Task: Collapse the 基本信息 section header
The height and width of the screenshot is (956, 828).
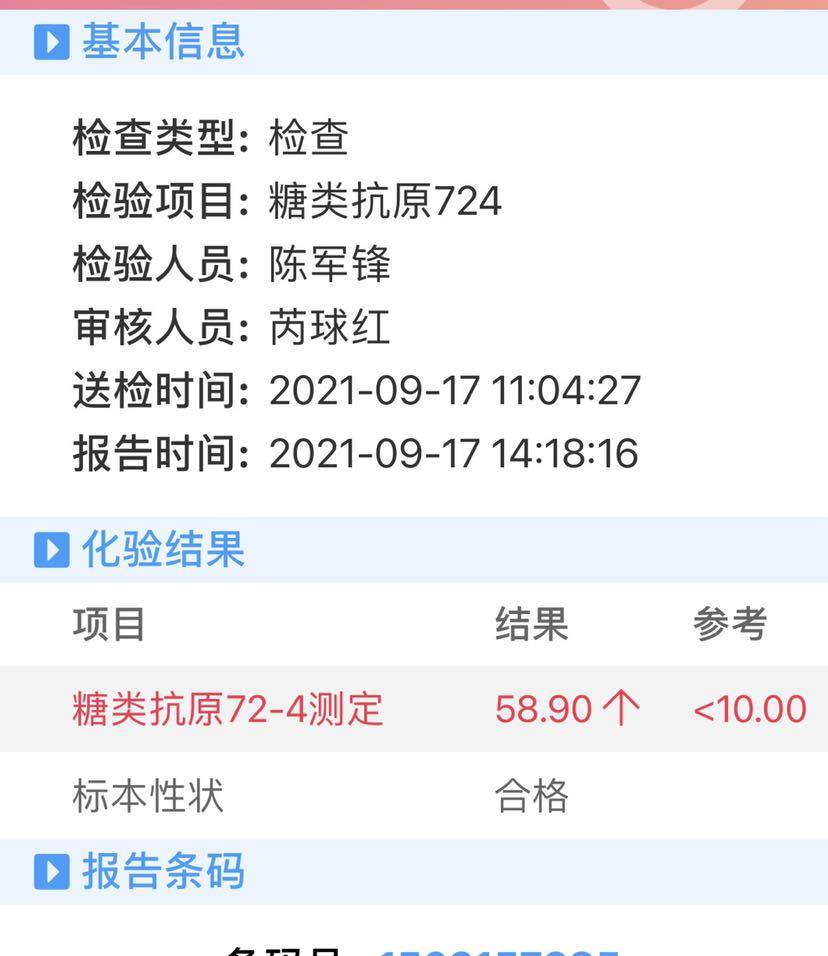Action: tap(140, 42)
